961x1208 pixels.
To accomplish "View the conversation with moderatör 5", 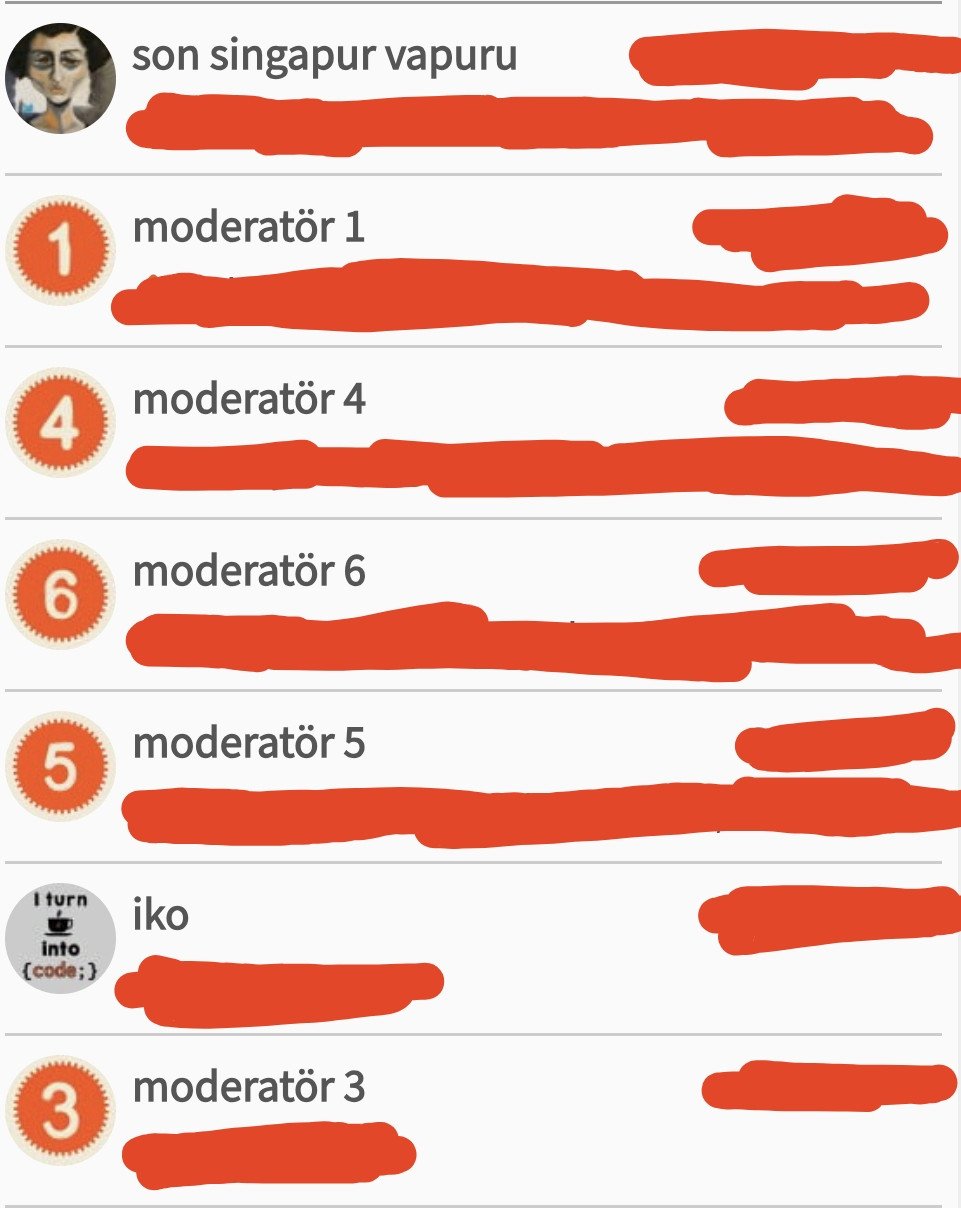I will (x=249, y=744).
